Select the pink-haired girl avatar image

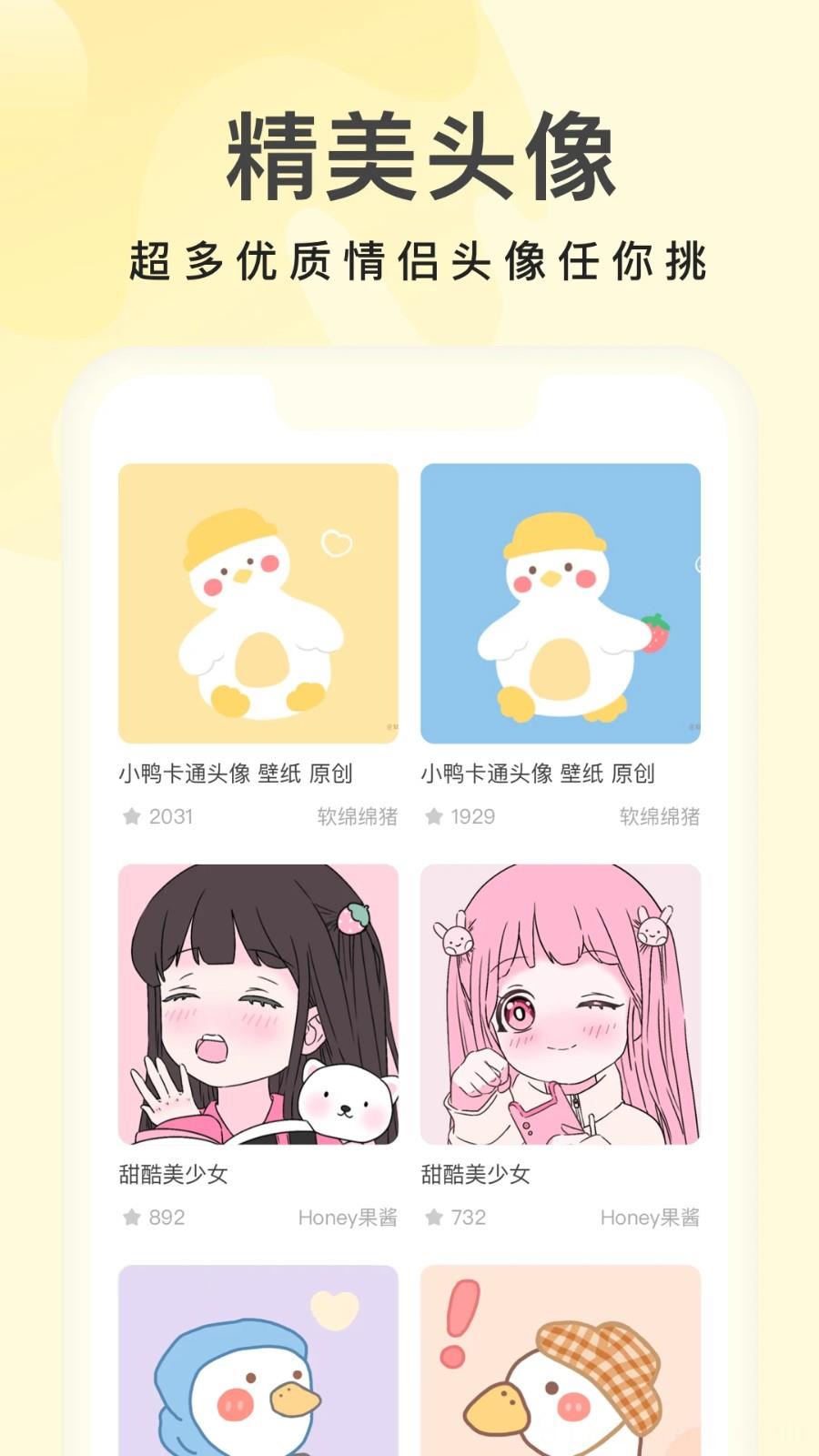561,1001
